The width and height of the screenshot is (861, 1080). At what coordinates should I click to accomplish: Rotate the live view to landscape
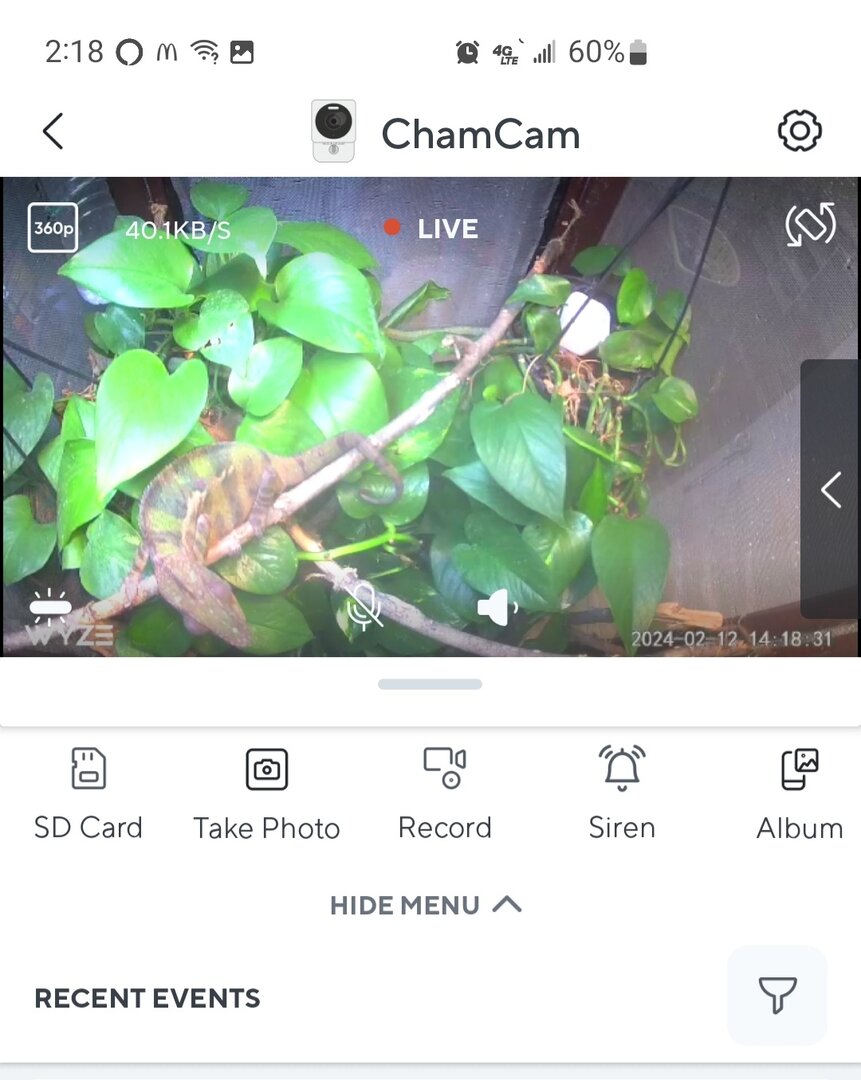point(810,224)
